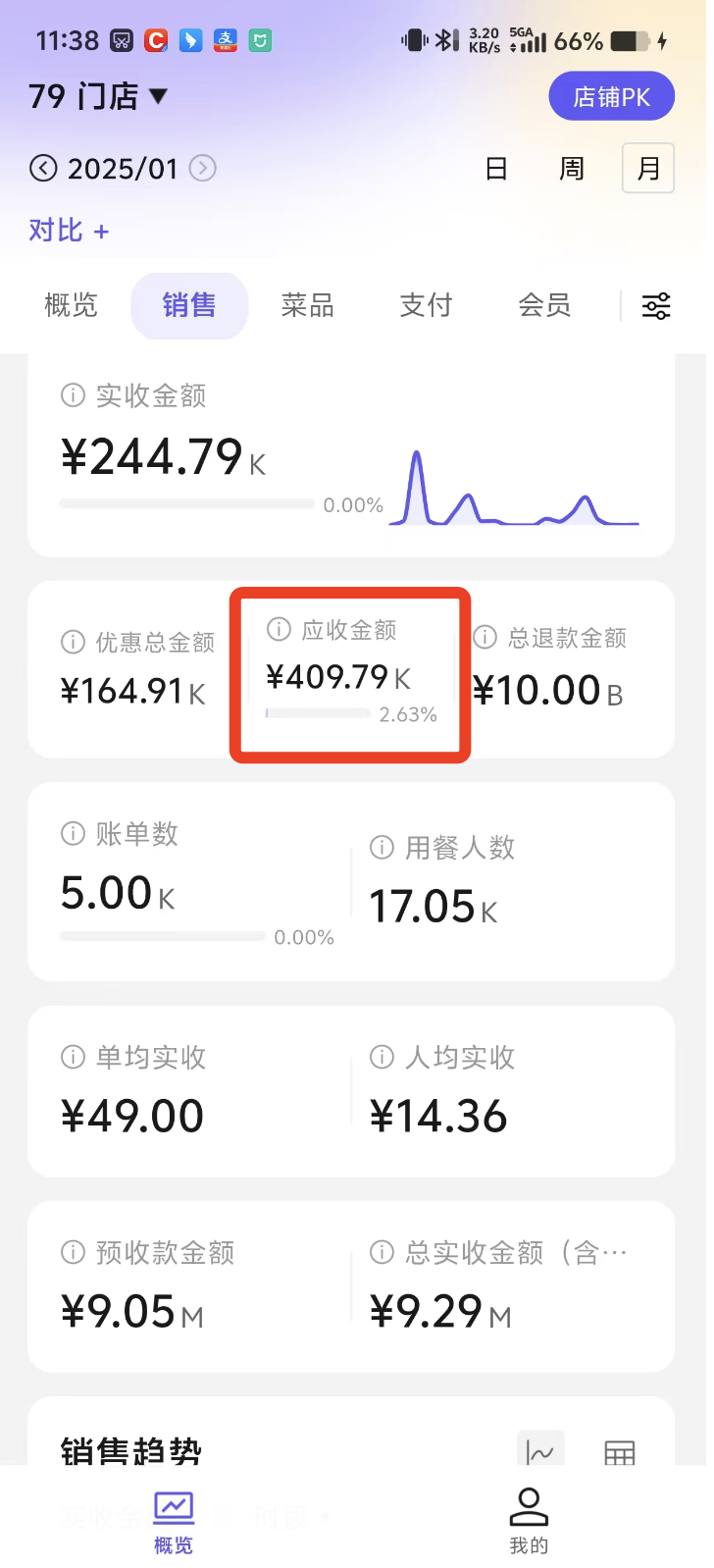The width and height of the screenshot is (714, 1568).
Task: Switch 销售趋势 to line chart view
Action: [x=540, y=1450]
